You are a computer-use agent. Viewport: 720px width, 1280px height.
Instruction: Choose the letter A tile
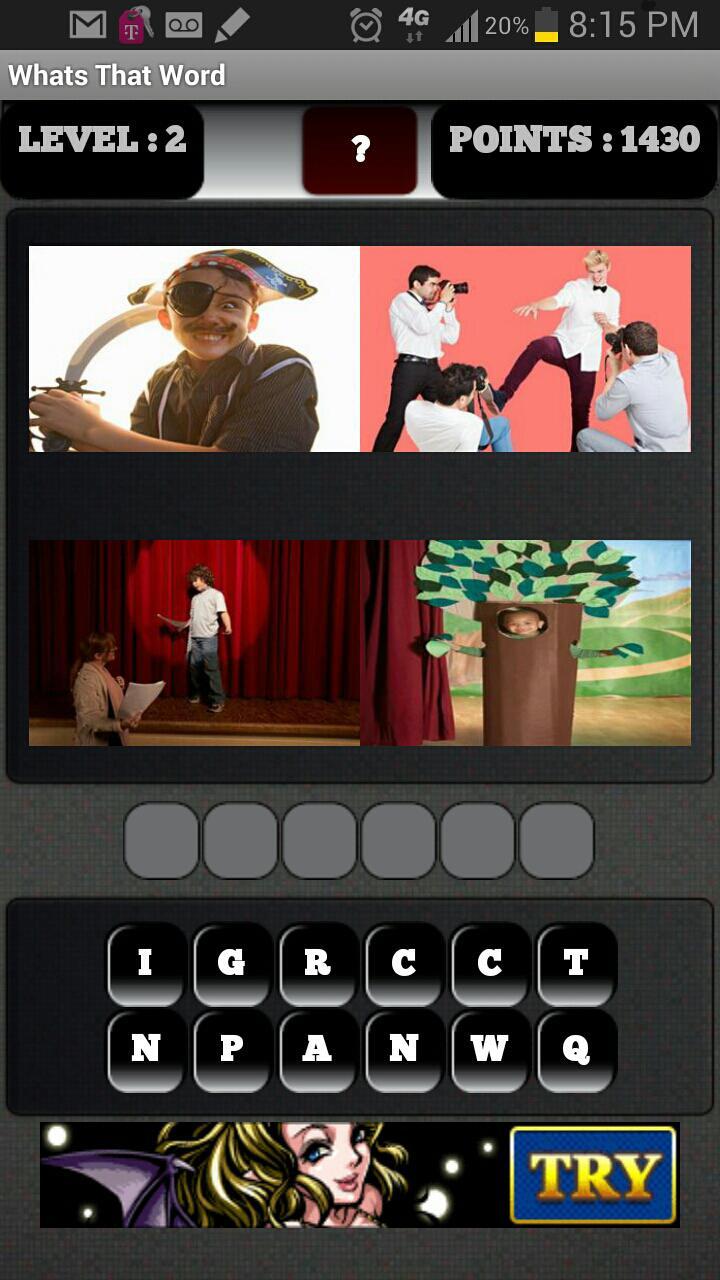click(318, 1050)
